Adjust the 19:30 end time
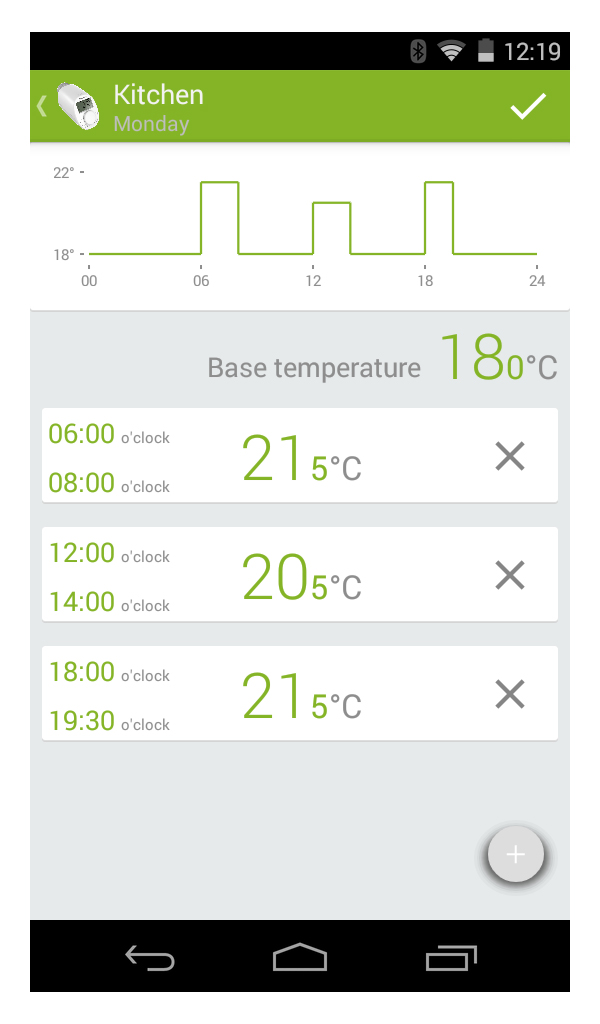 [x=82, y=721]
